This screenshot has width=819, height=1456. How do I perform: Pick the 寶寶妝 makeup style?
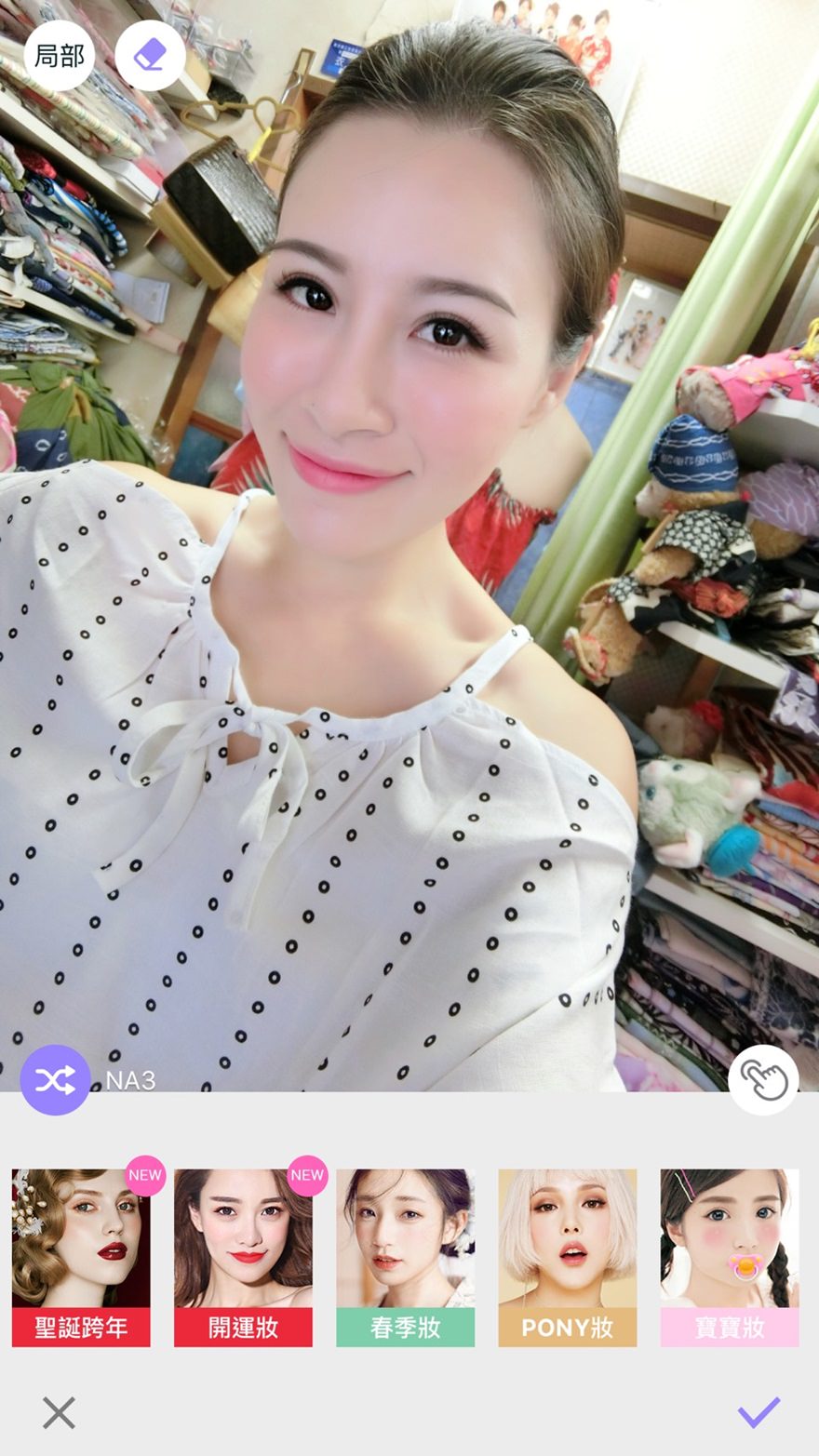click(729, 1257)
